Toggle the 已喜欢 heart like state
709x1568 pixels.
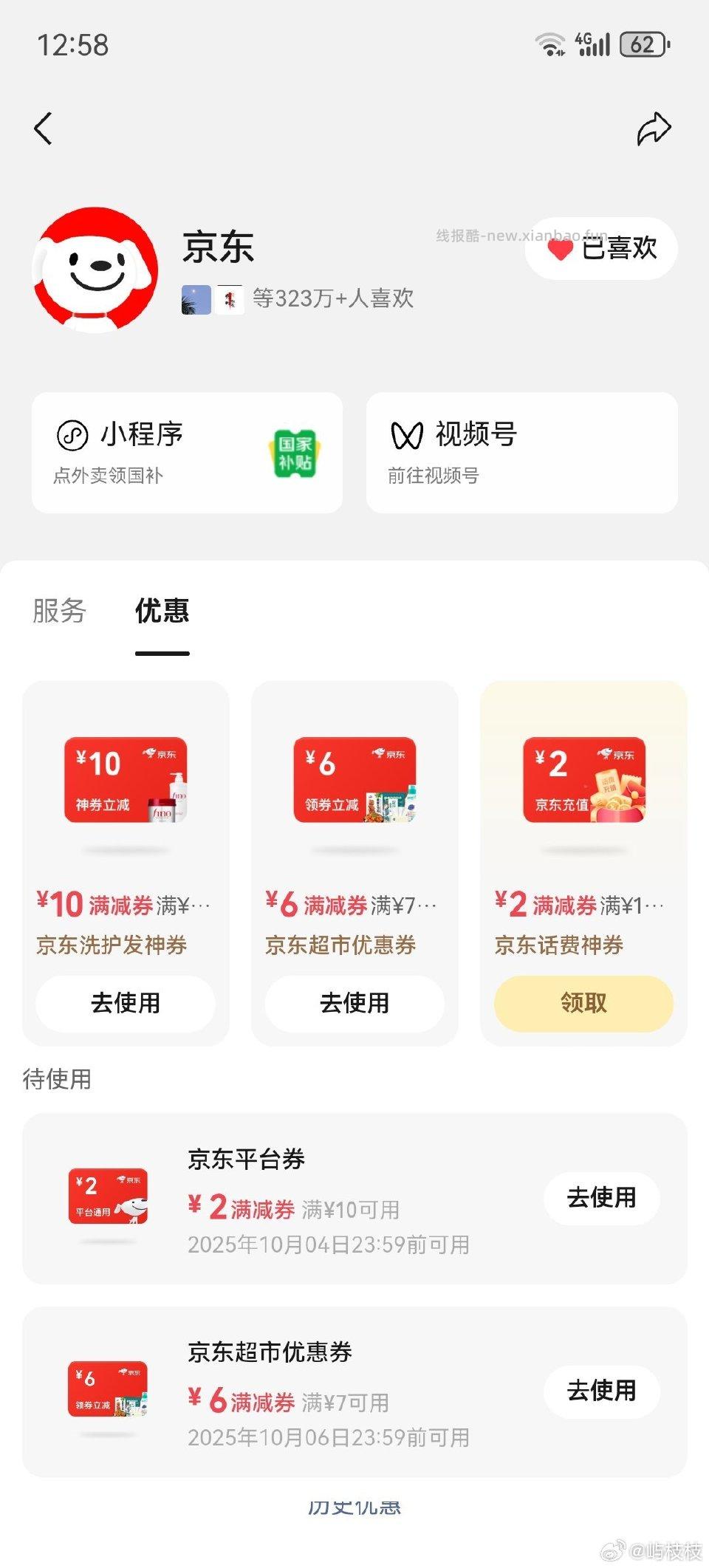tap(600, 249)
